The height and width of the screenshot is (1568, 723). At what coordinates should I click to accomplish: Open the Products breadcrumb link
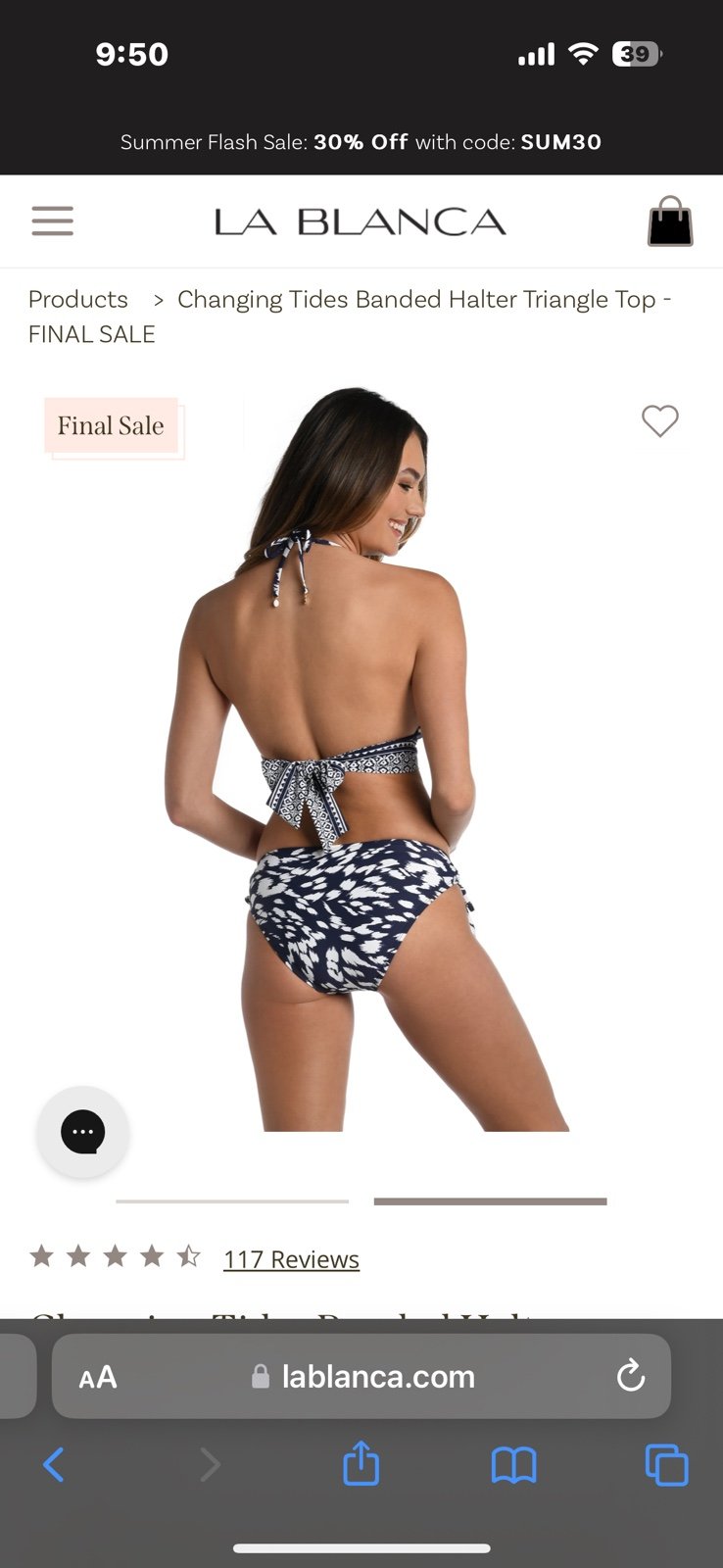(78, 299)
